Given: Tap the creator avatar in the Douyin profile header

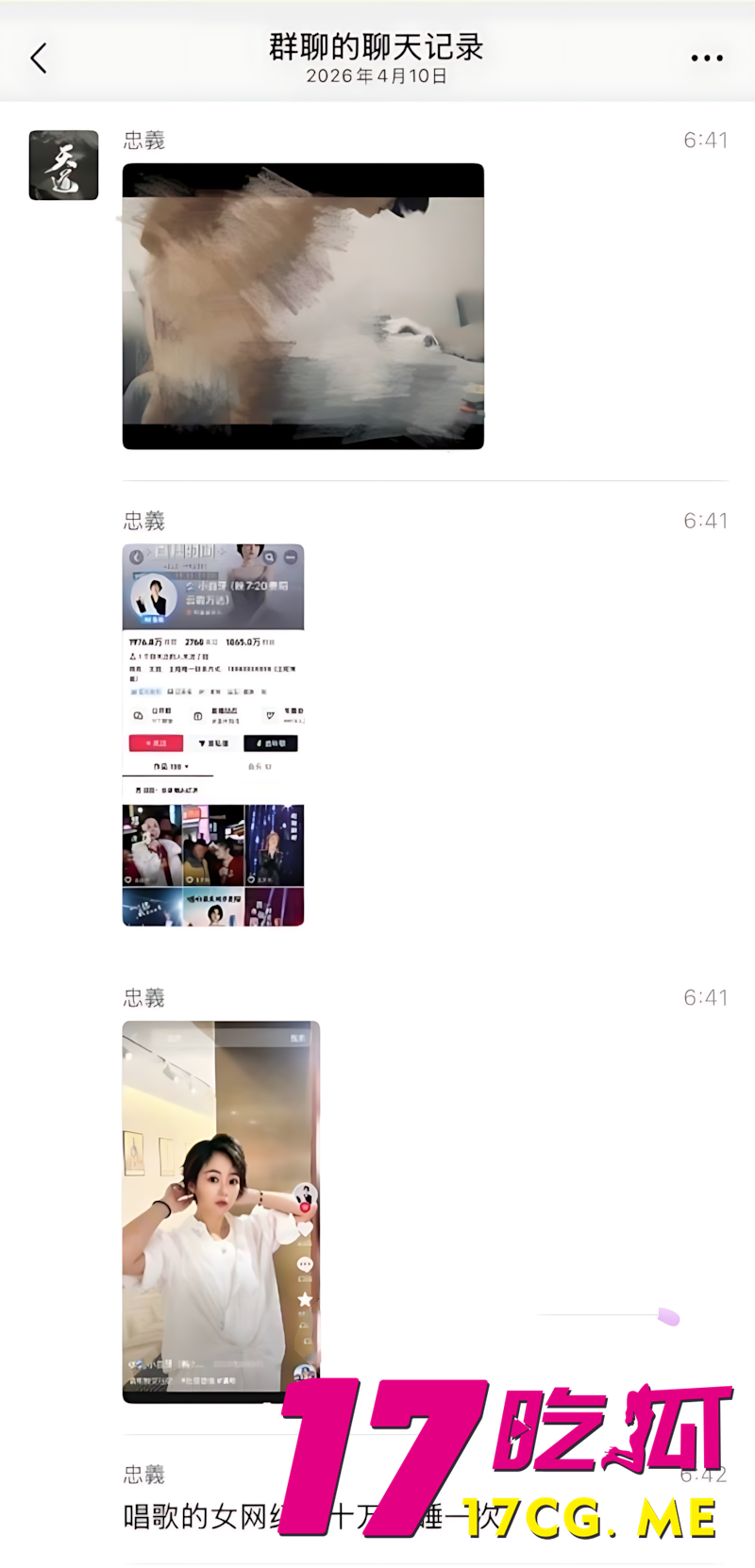Looking at the screenshot, I should coord(156,593).
